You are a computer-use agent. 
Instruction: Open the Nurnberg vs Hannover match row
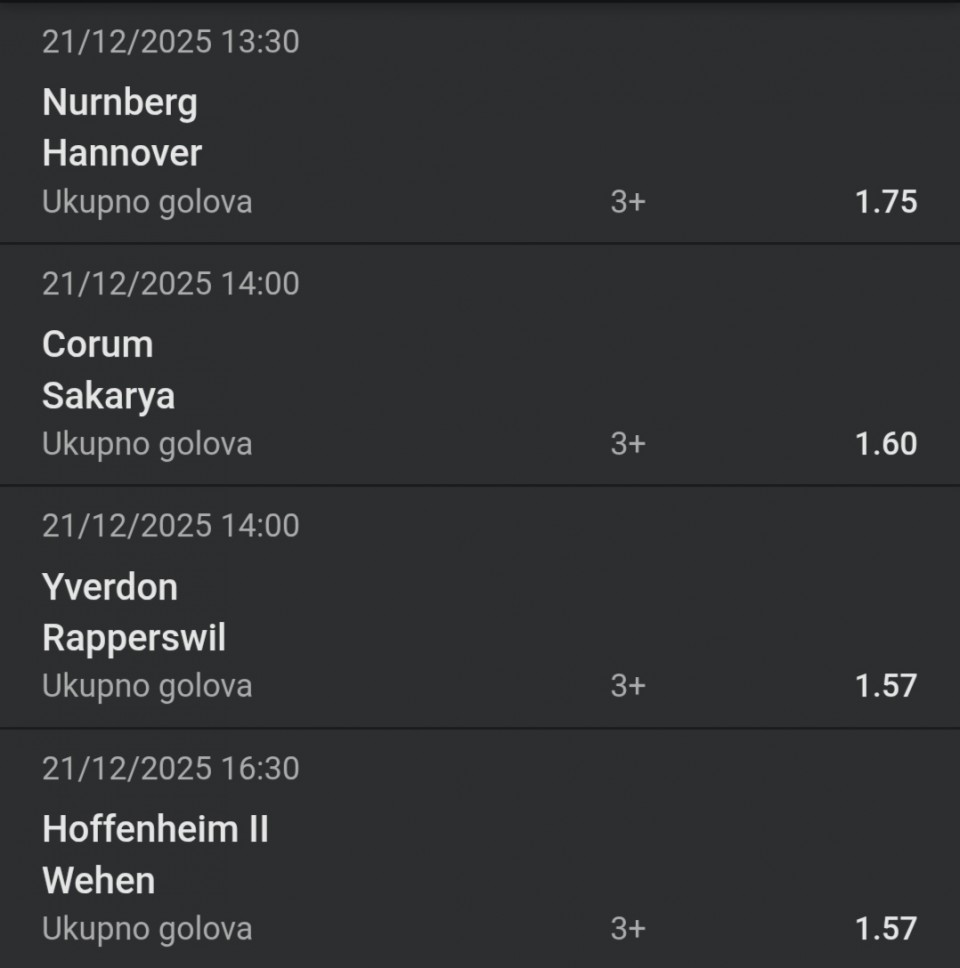point(480,127)
